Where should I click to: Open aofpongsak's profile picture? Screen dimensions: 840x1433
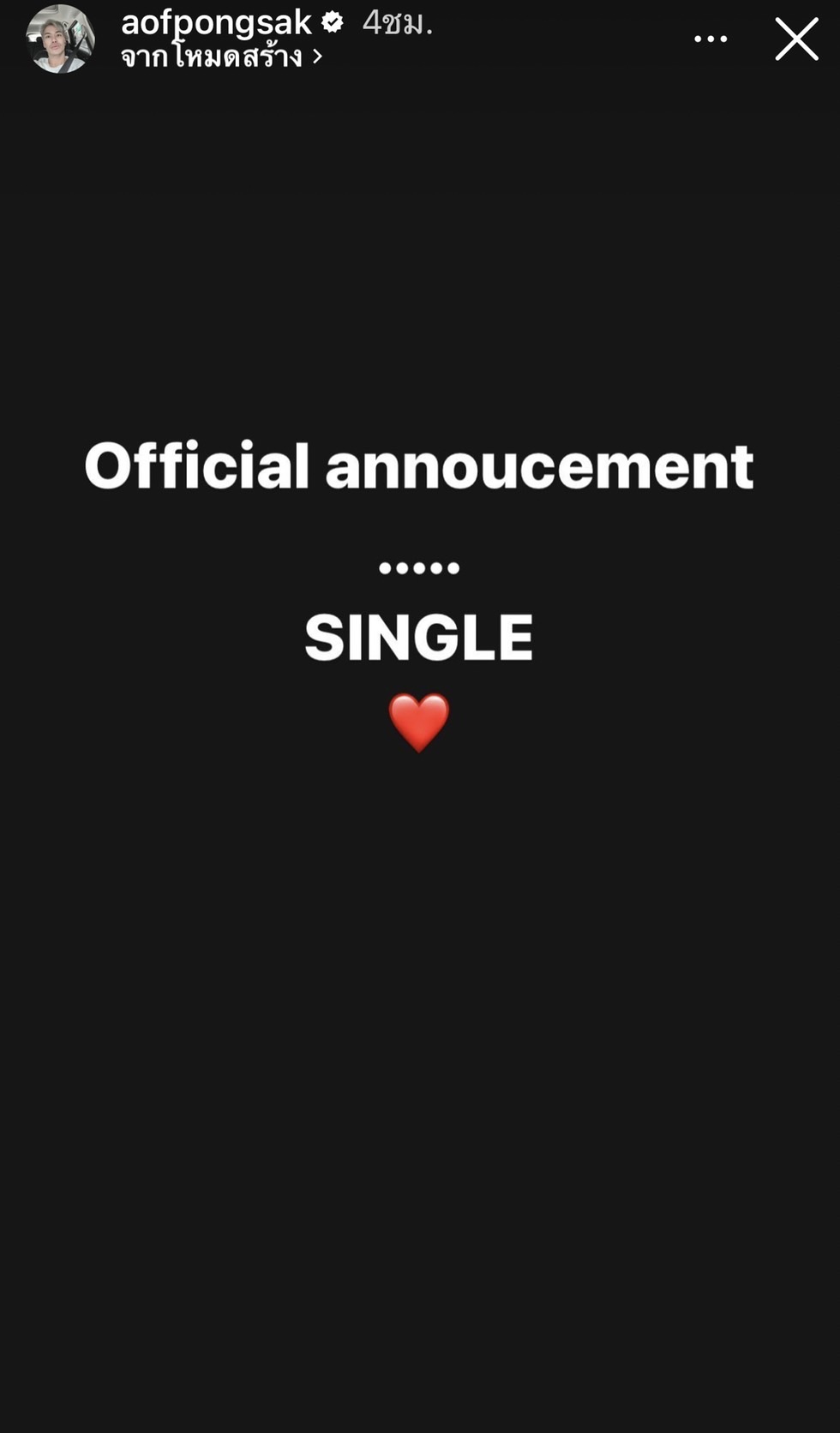60,39
